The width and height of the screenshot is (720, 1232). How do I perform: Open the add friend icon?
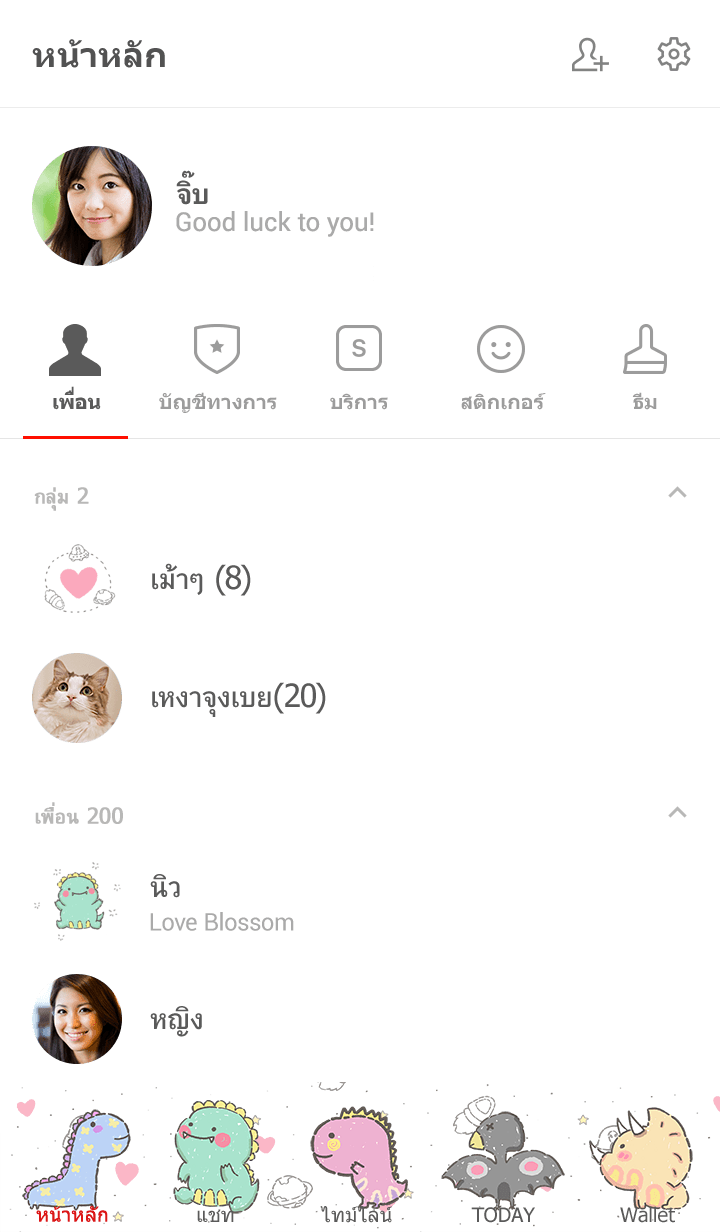590,55
